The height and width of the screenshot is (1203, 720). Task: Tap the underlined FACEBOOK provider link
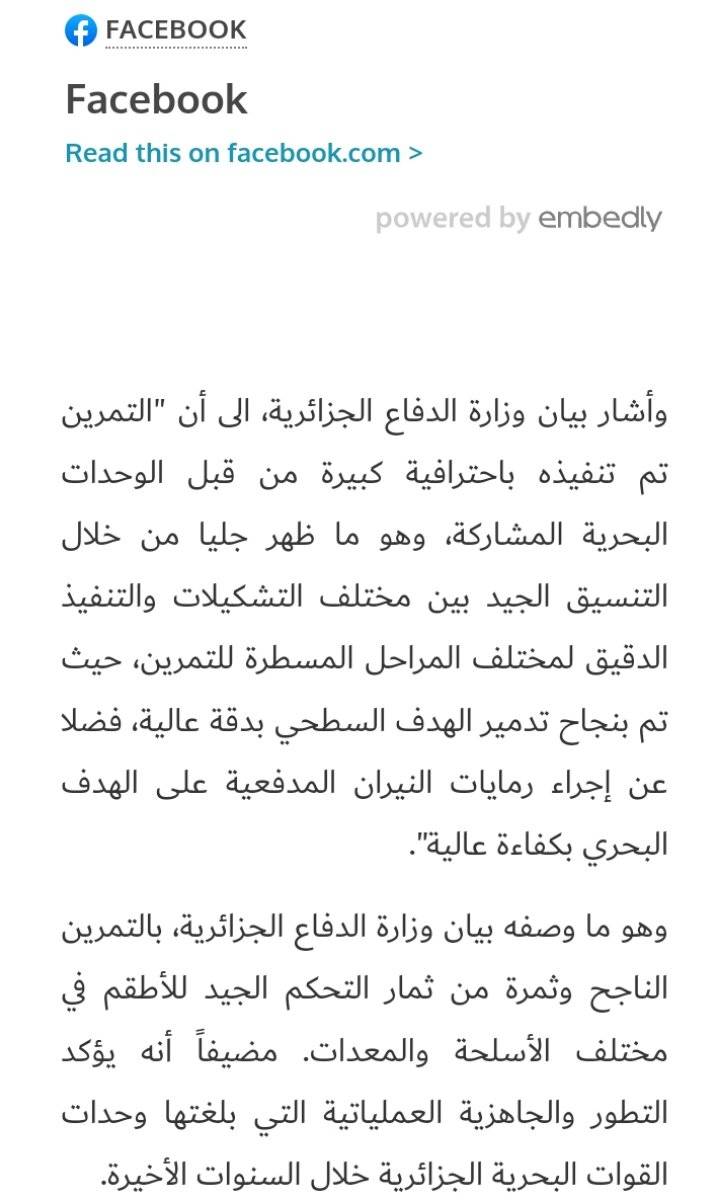(175, 31)
